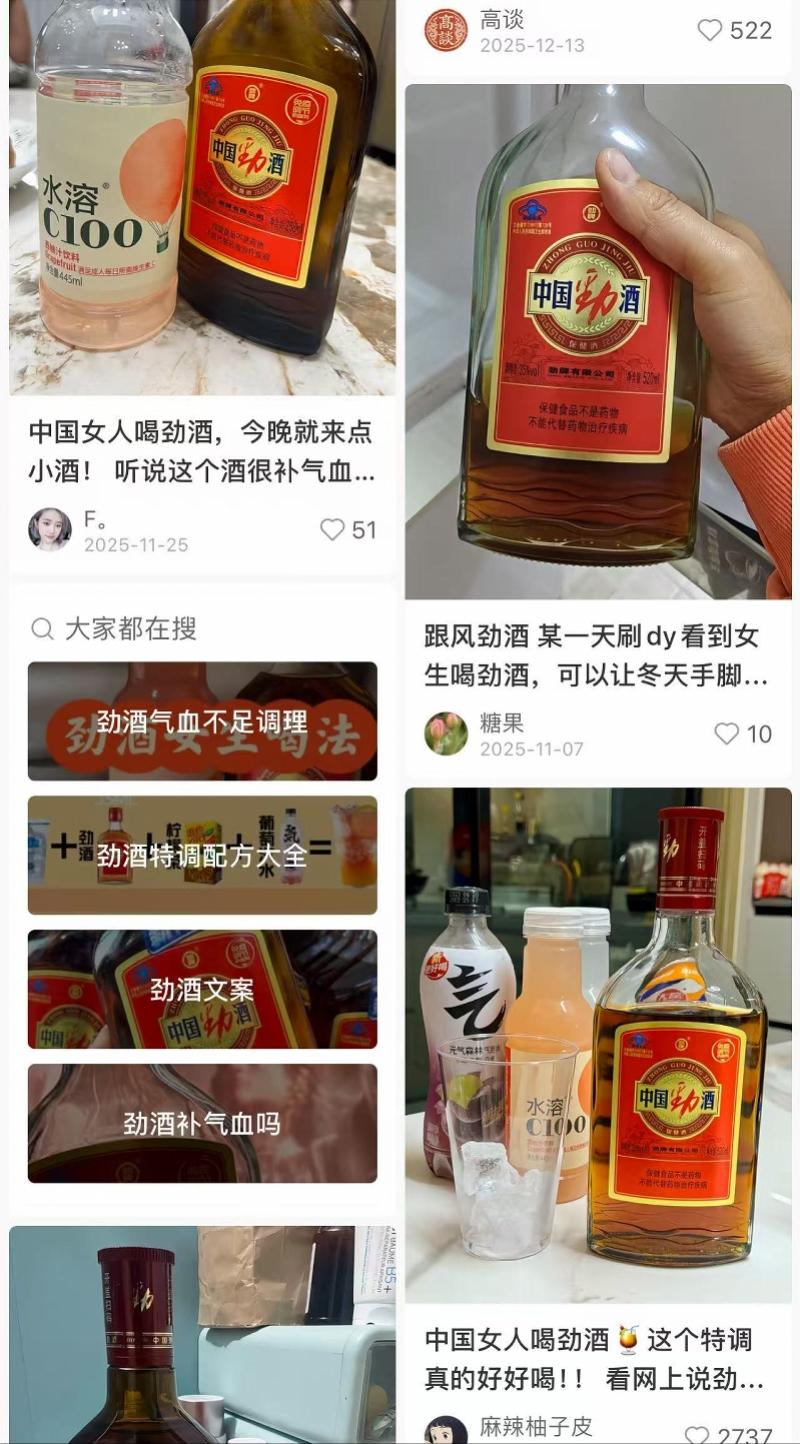The height and width of the screenshot is (1444, 800).
Task: Select the 劲酒文案 search suggestion
Action: [202, 989]
